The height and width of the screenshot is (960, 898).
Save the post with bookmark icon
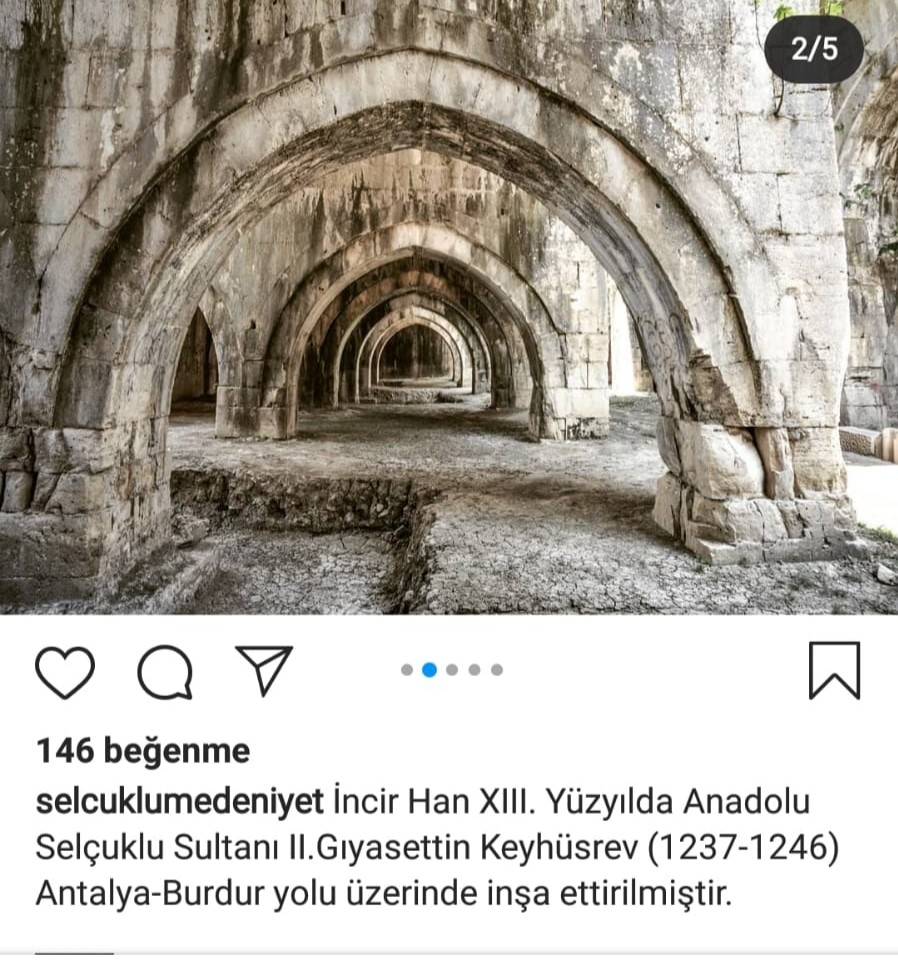833,670
